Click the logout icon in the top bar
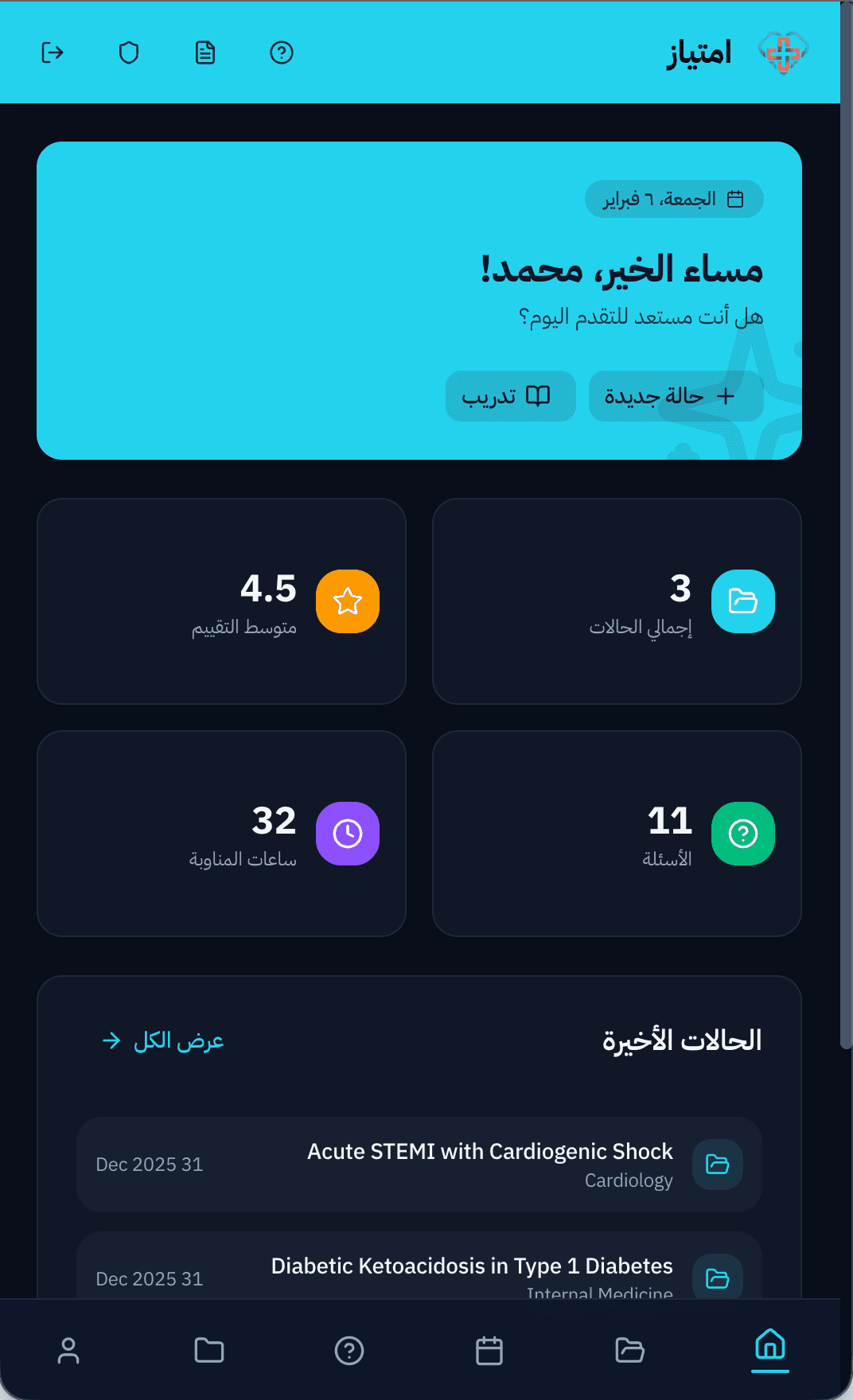 point(51,52)
